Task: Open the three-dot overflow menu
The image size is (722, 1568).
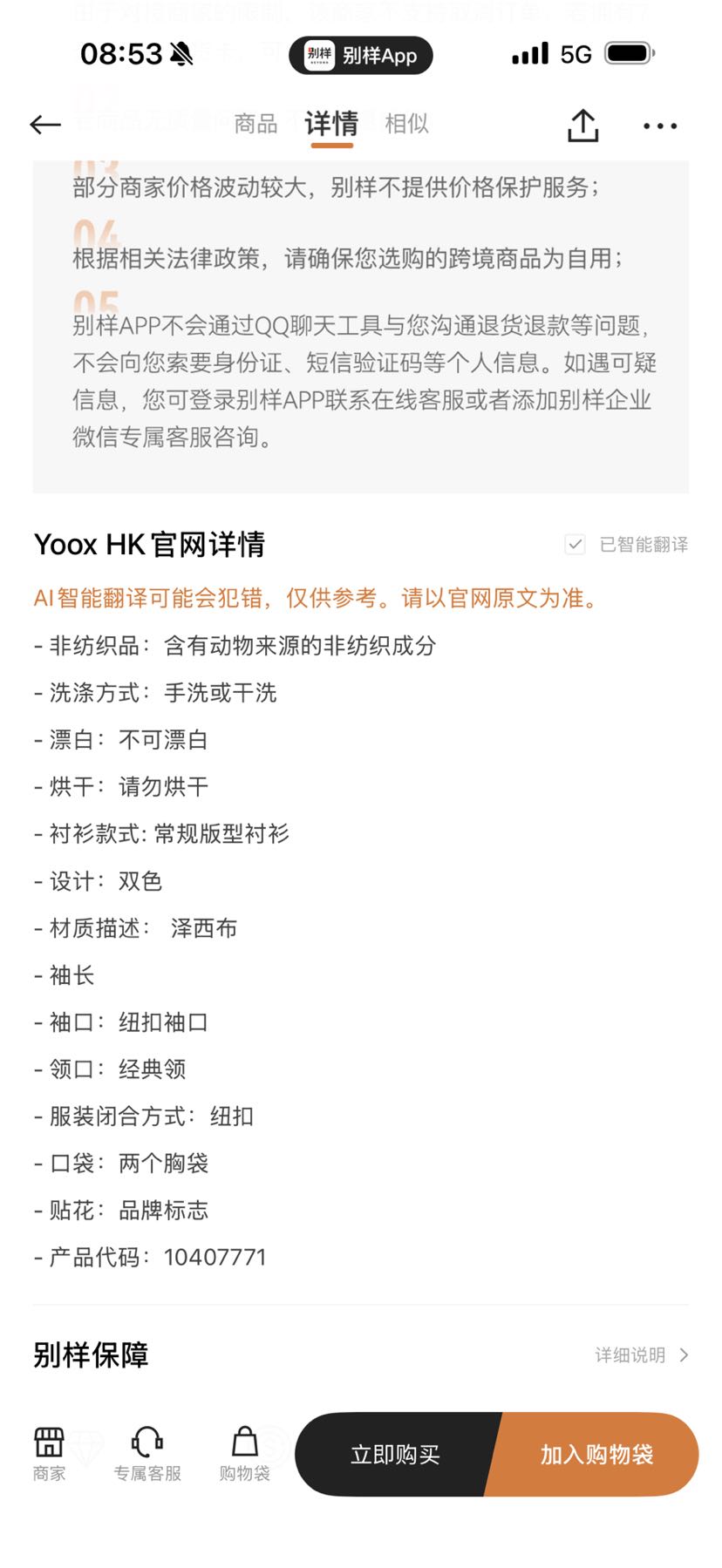Action: click(x=660, y=126)
